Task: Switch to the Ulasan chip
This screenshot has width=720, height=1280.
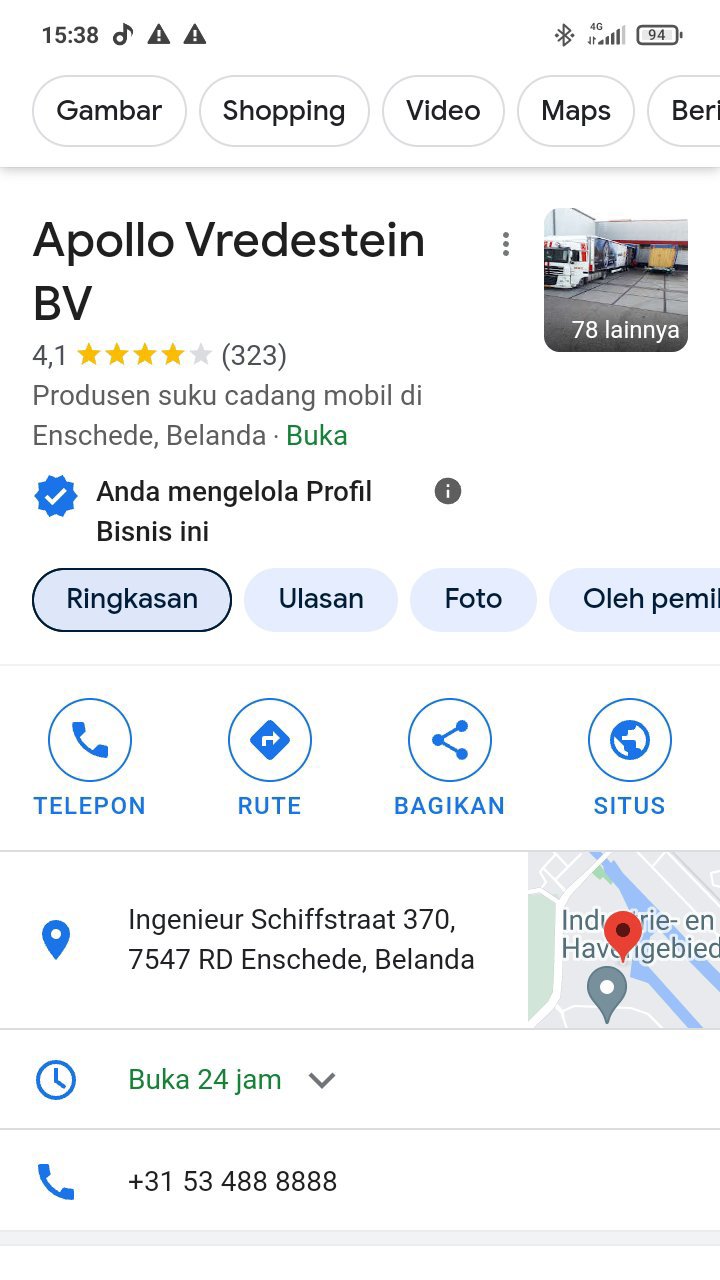Action: pos(321,599)
